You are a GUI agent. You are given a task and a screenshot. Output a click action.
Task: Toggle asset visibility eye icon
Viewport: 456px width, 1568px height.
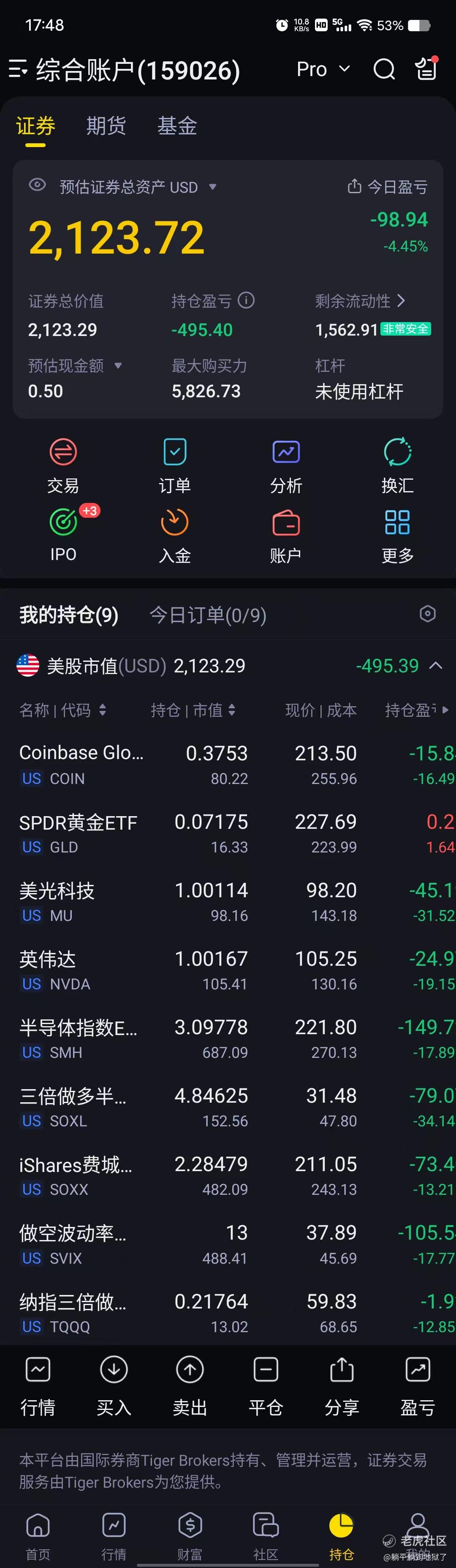tap(38, 185)
